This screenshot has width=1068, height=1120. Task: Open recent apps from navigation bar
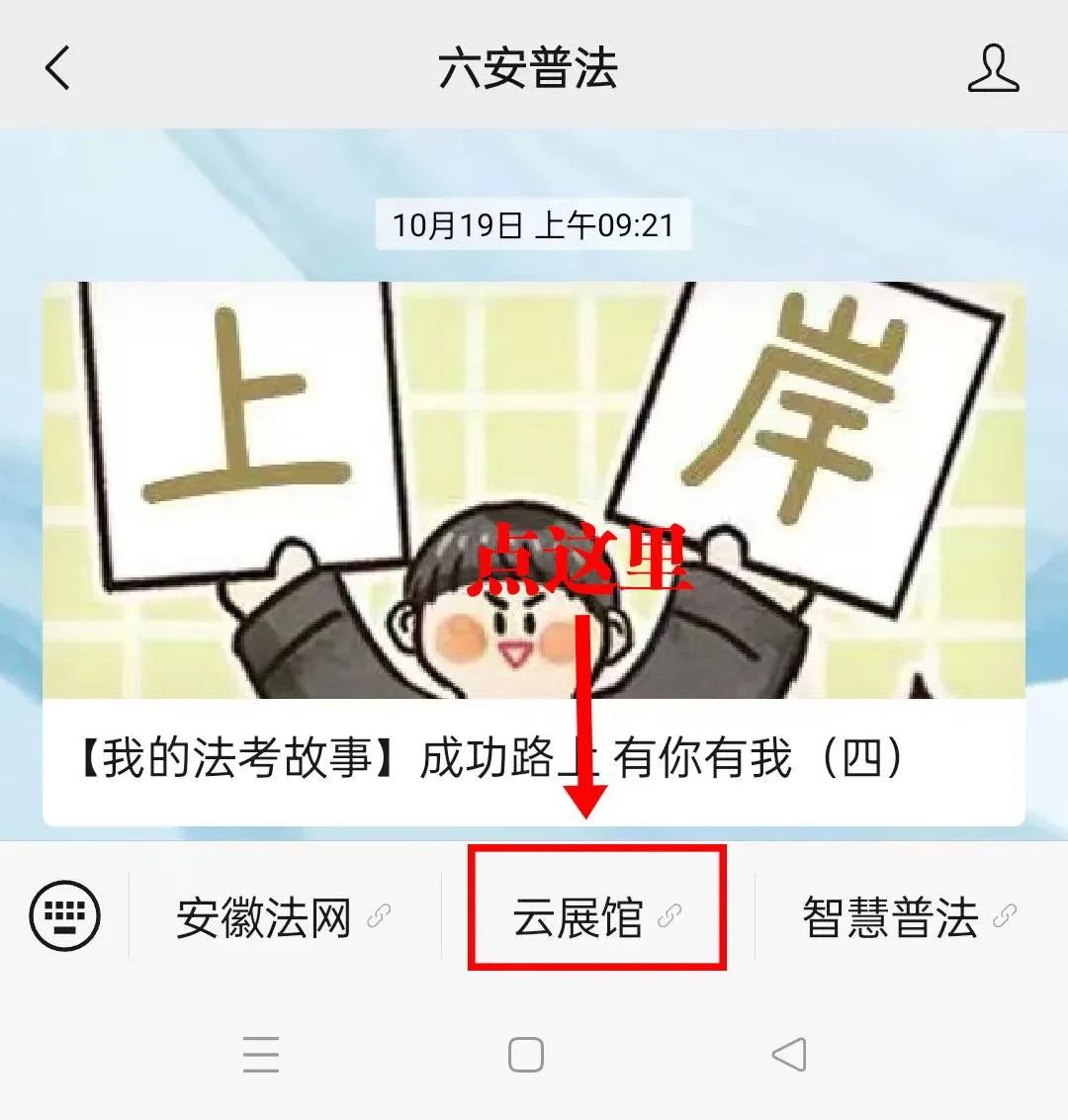click(261, 1055)
